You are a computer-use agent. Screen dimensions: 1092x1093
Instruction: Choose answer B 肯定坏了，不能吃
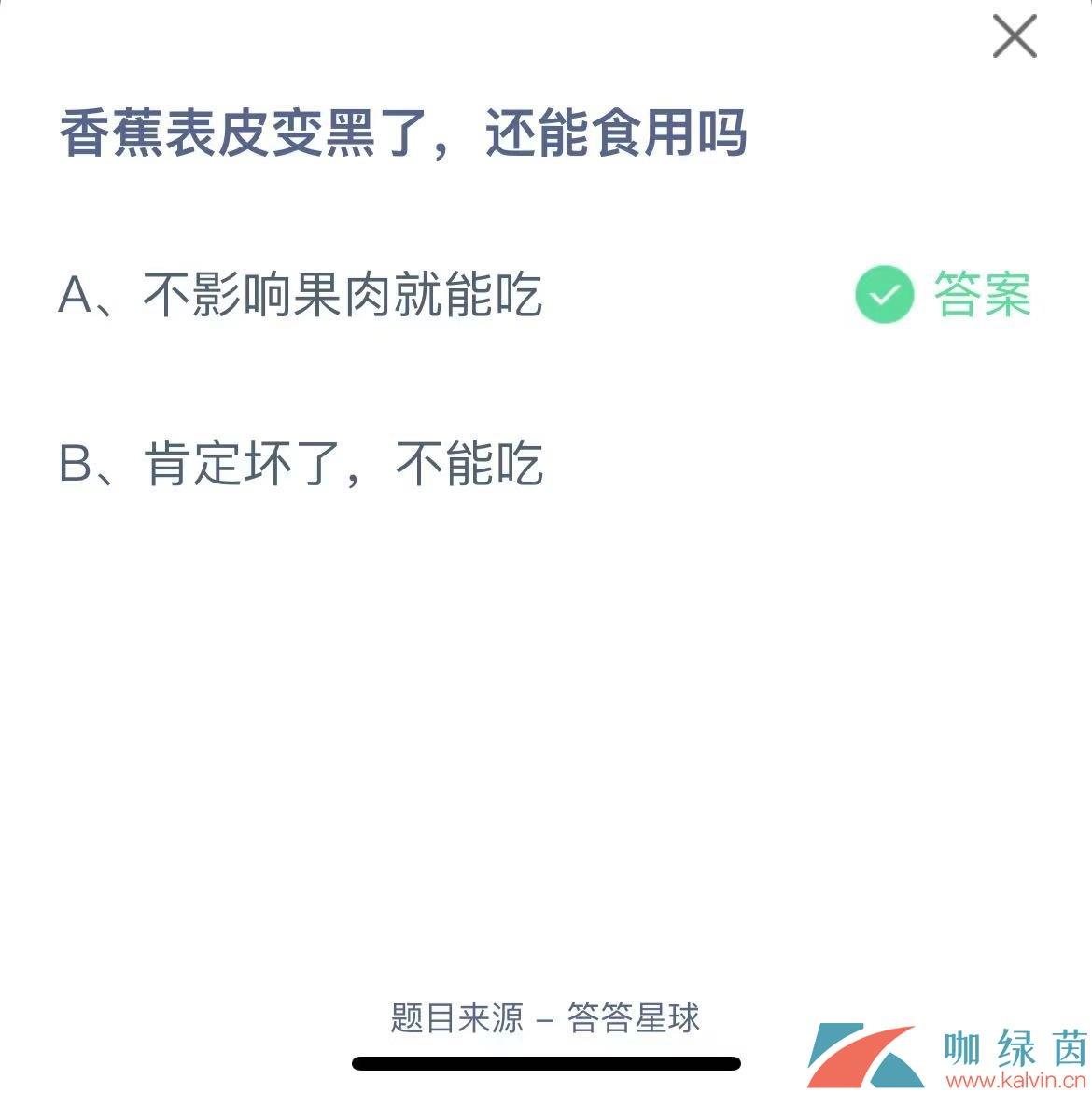(301, 464)
